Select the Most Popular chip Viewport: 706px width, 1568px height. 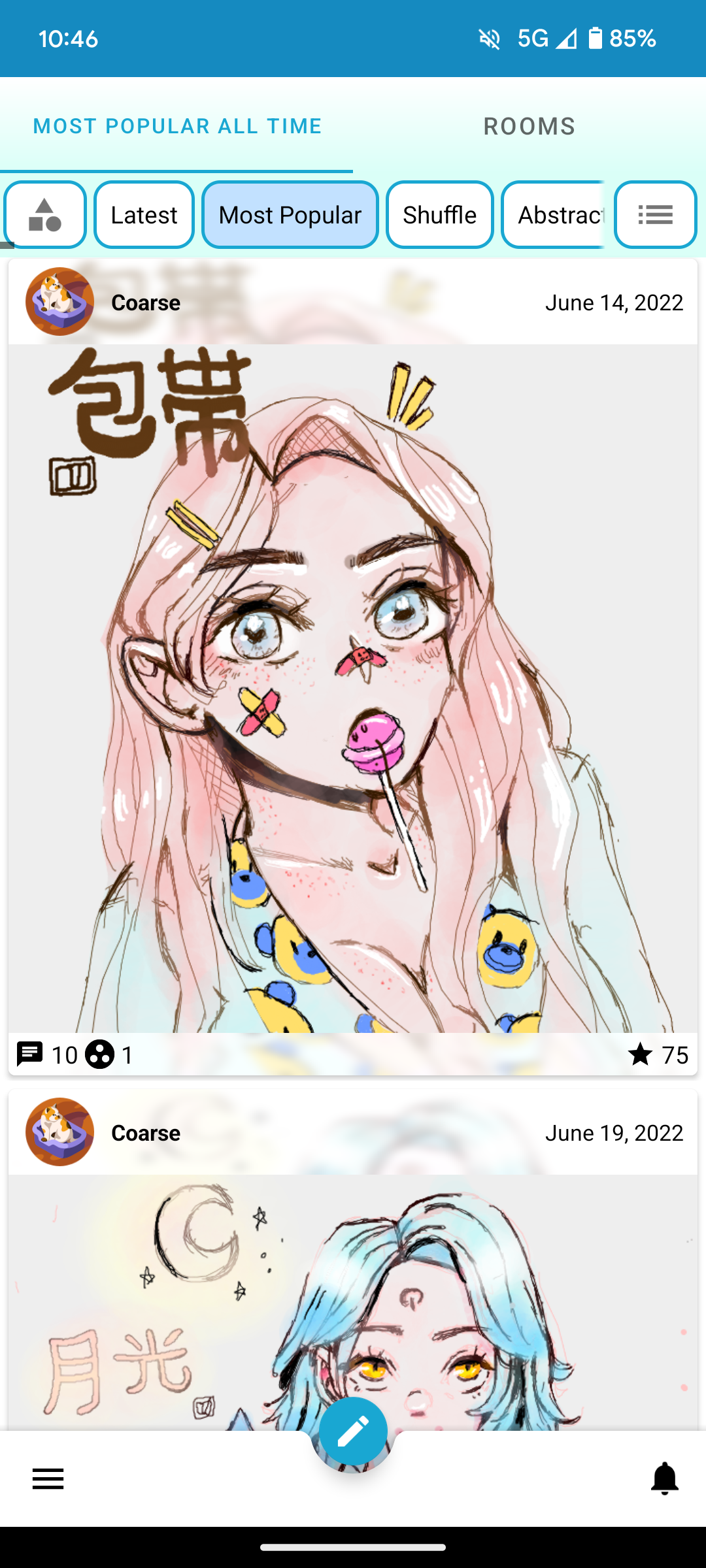pyautogui.click(x=290, y=215)
